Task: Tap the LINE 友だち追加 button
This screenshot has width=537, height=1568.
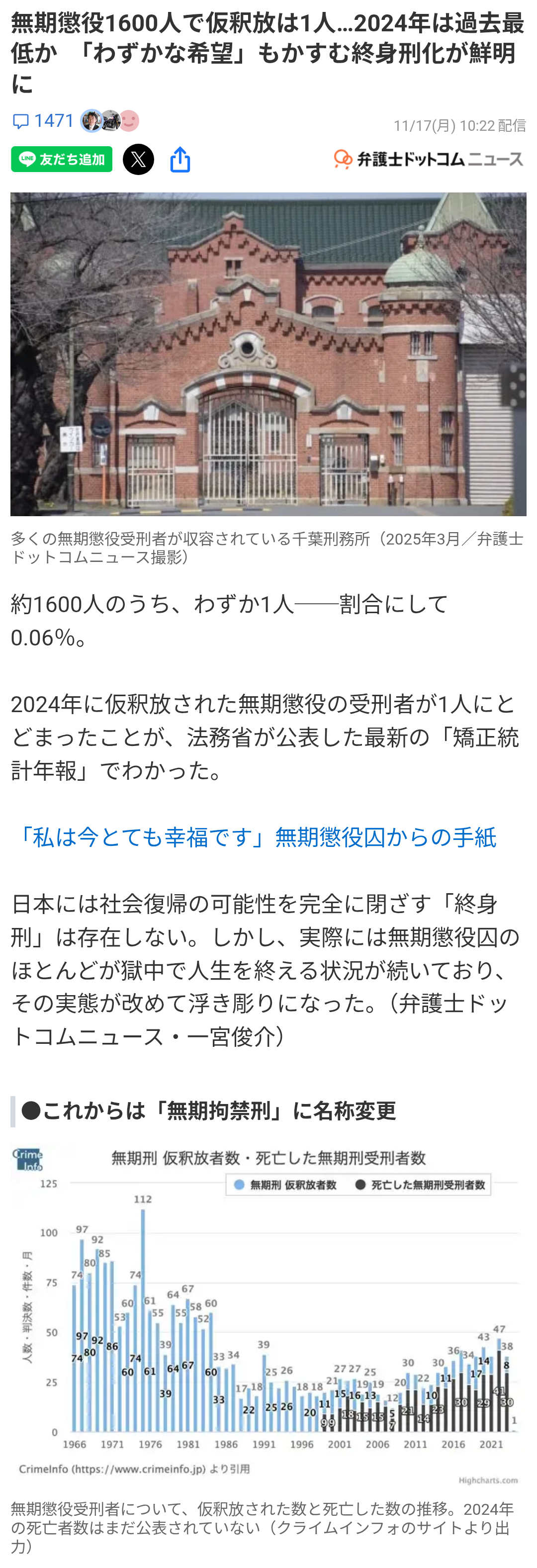Action: 62,160
